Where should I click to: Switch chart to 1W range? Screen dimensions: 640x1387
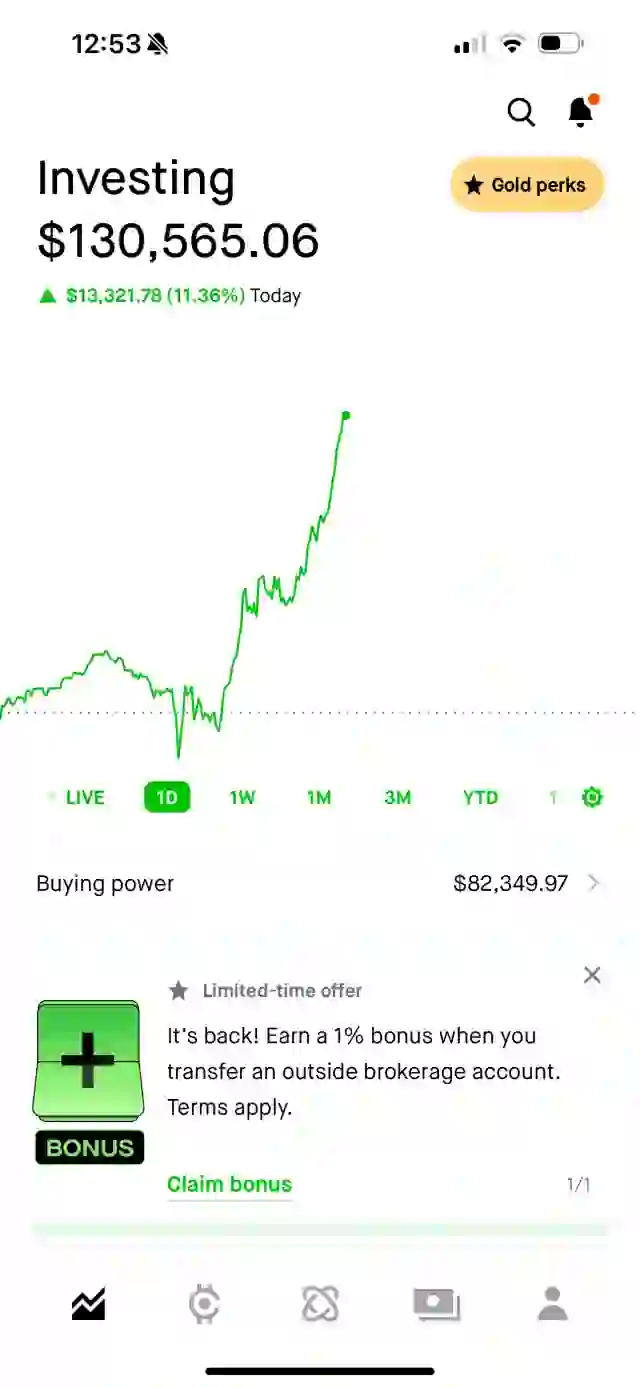click(242, 797)
